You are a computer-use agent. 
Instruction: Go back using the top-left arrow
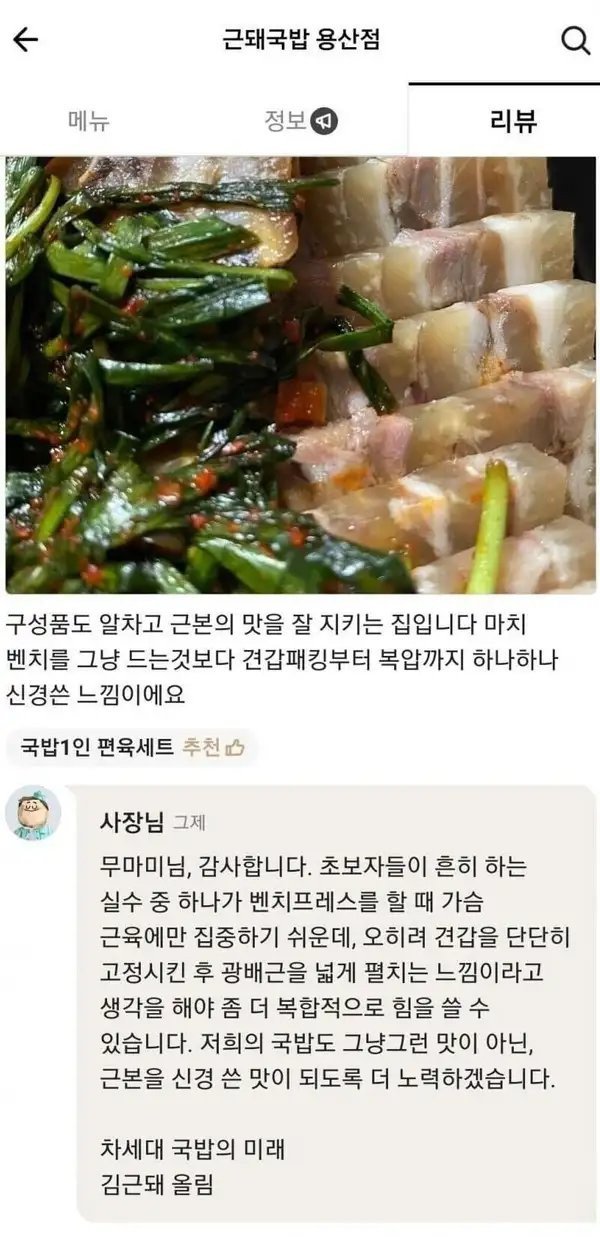tap(25, 40)
